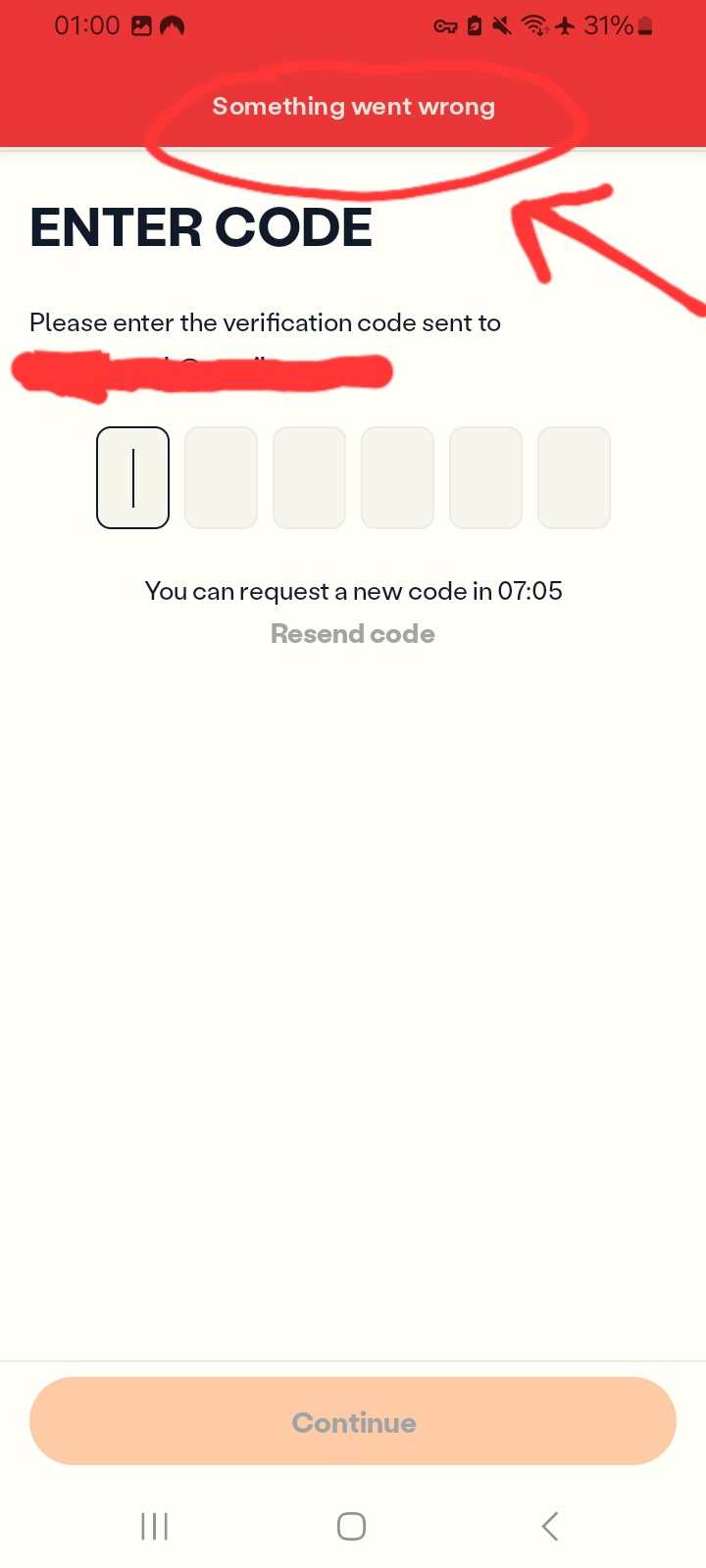Tap the first verification code digit box
The image size is (706, 1568).
132,478
